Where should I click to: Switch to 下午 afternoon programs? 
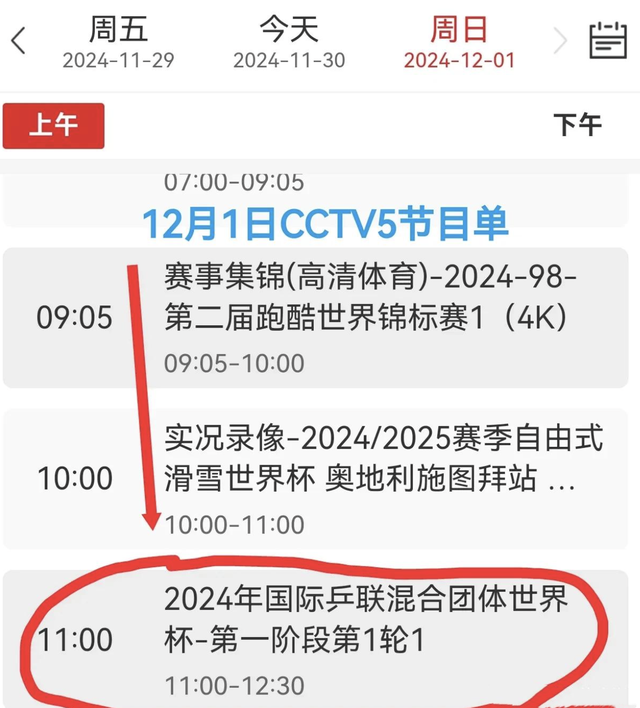(578, 125)
